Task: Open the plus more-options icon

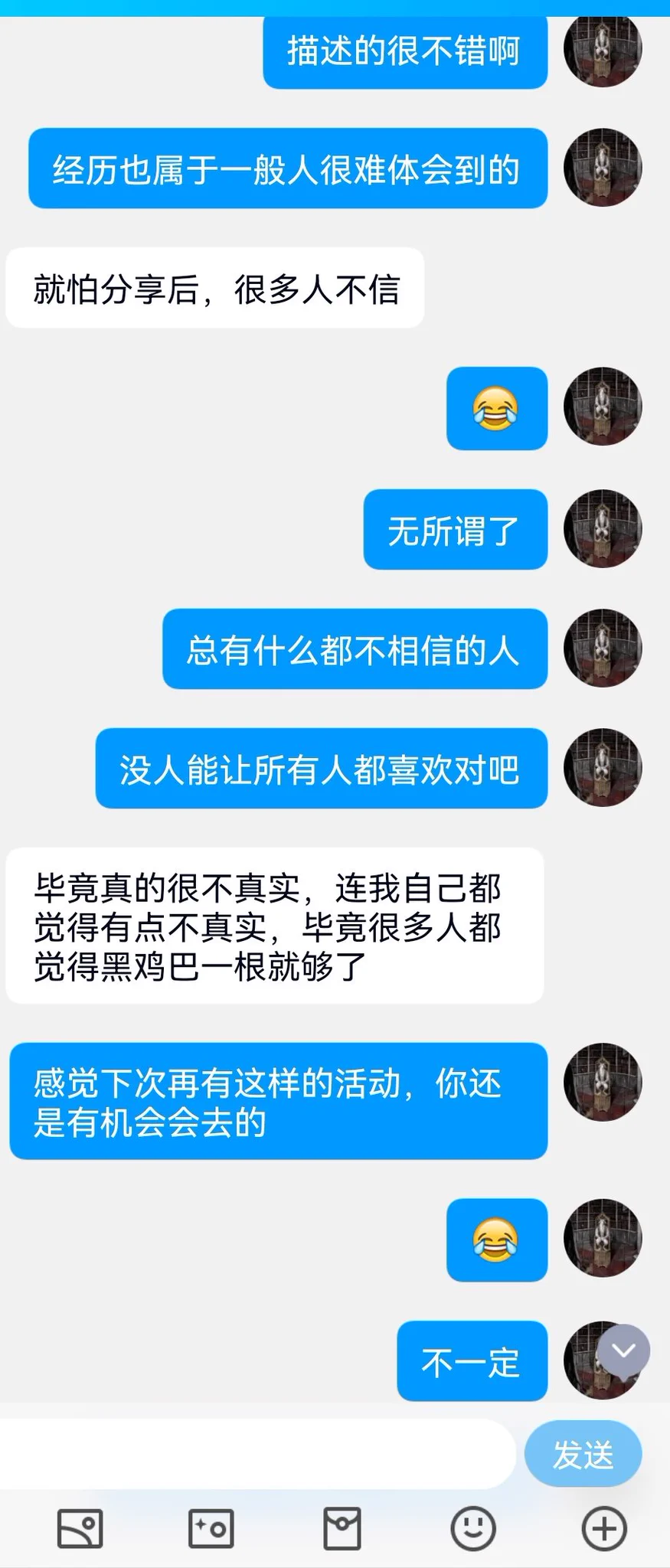Action: click(604, 1529)
